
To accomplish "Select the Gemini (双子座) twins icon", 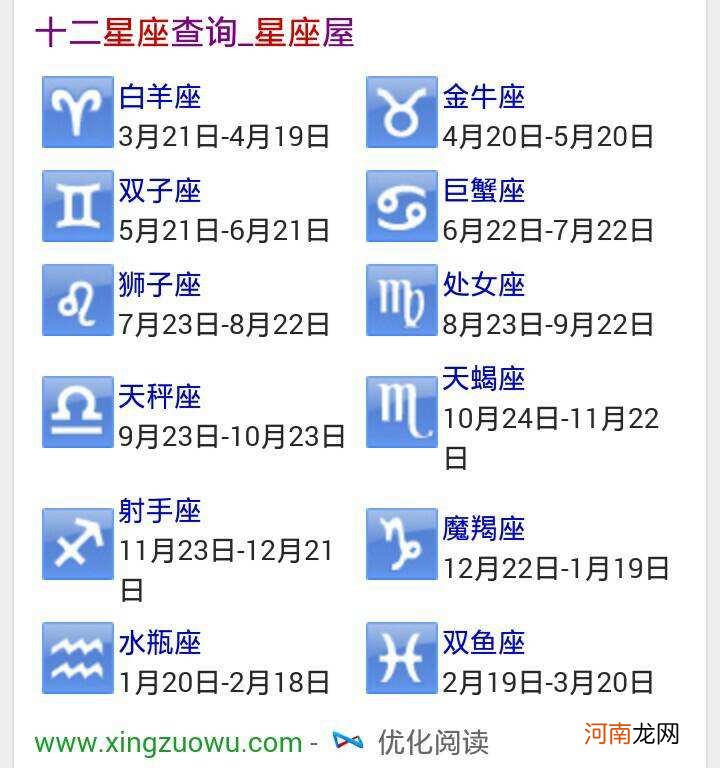I will pyautogui.click(x=77, y=206).
